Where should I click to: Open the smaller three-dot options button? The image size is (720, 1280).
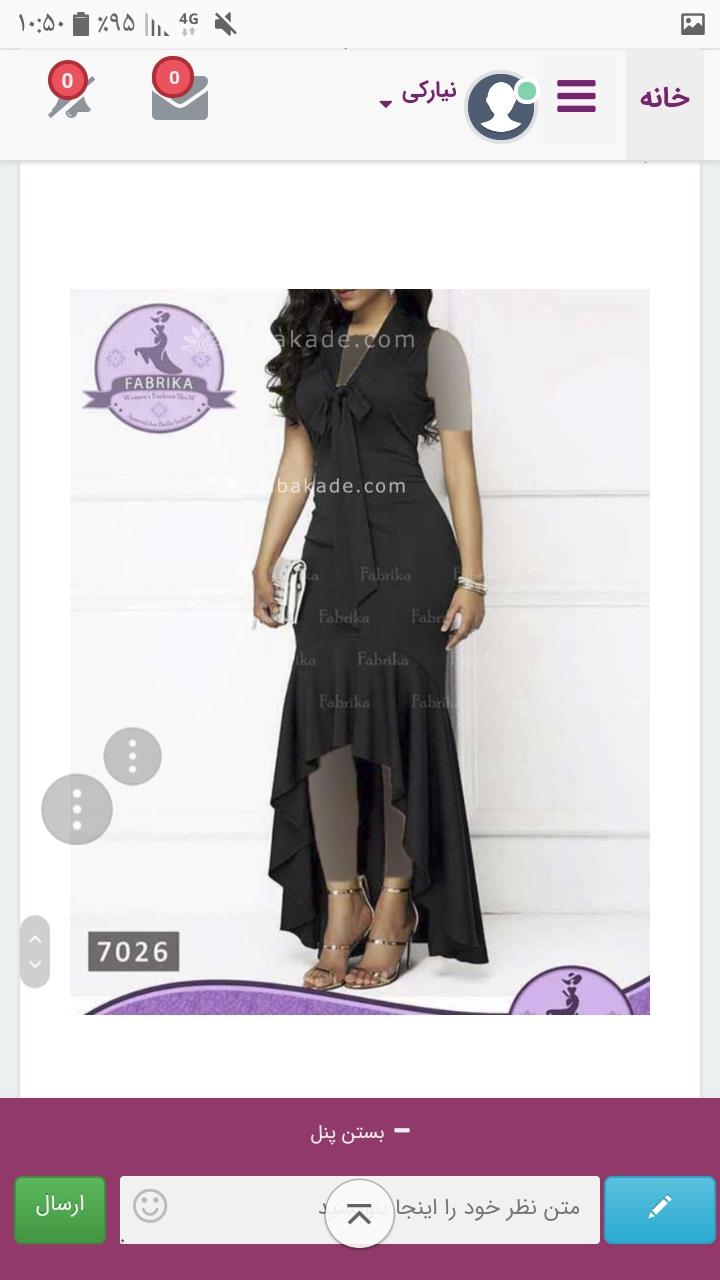[132, 756]
